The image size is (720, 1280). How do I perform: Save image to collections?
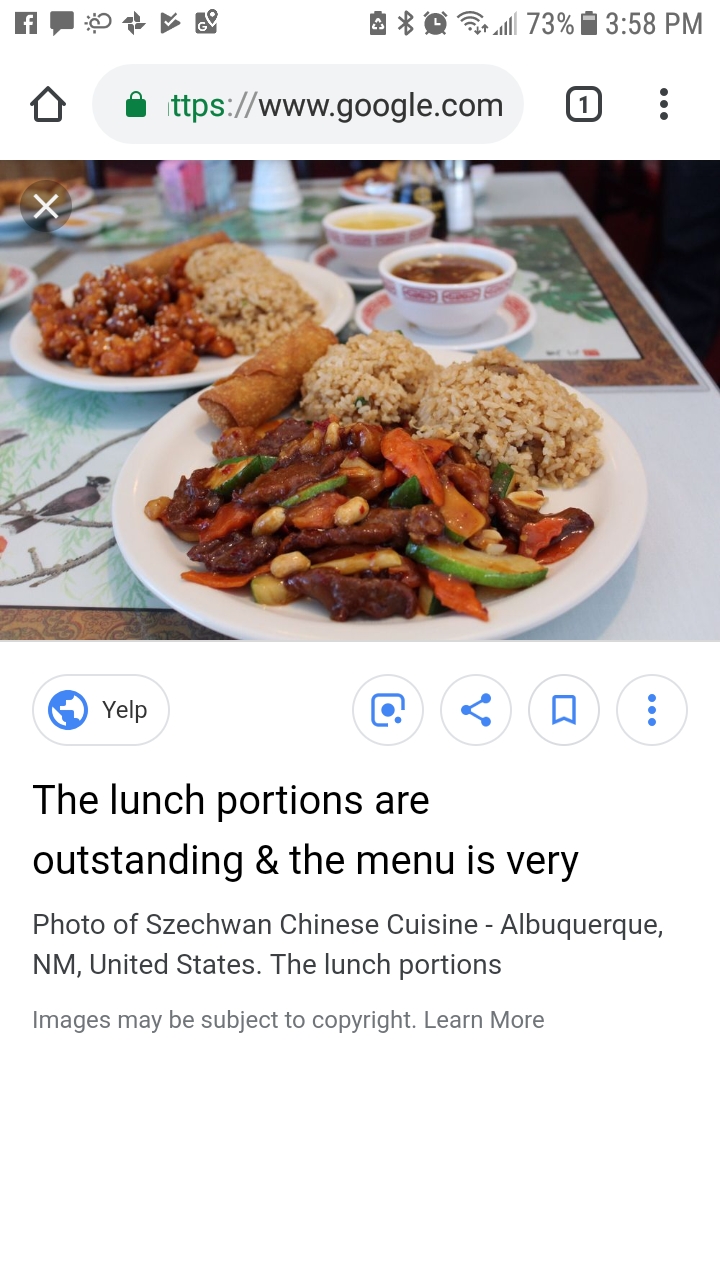[564, 710]
